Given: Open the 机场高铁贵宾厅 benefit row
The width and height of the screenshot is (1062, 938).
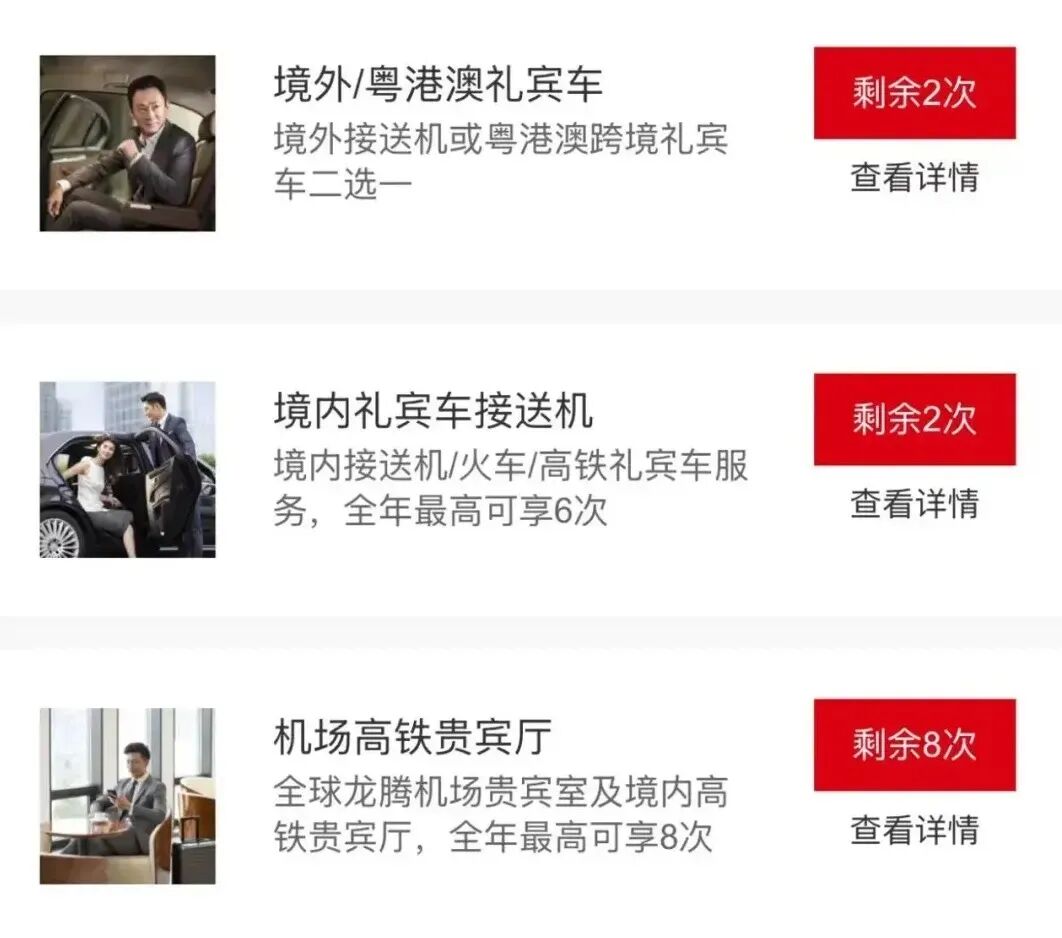Looking at the screenshot, I should pyautogui.click(x=412, y=738).
